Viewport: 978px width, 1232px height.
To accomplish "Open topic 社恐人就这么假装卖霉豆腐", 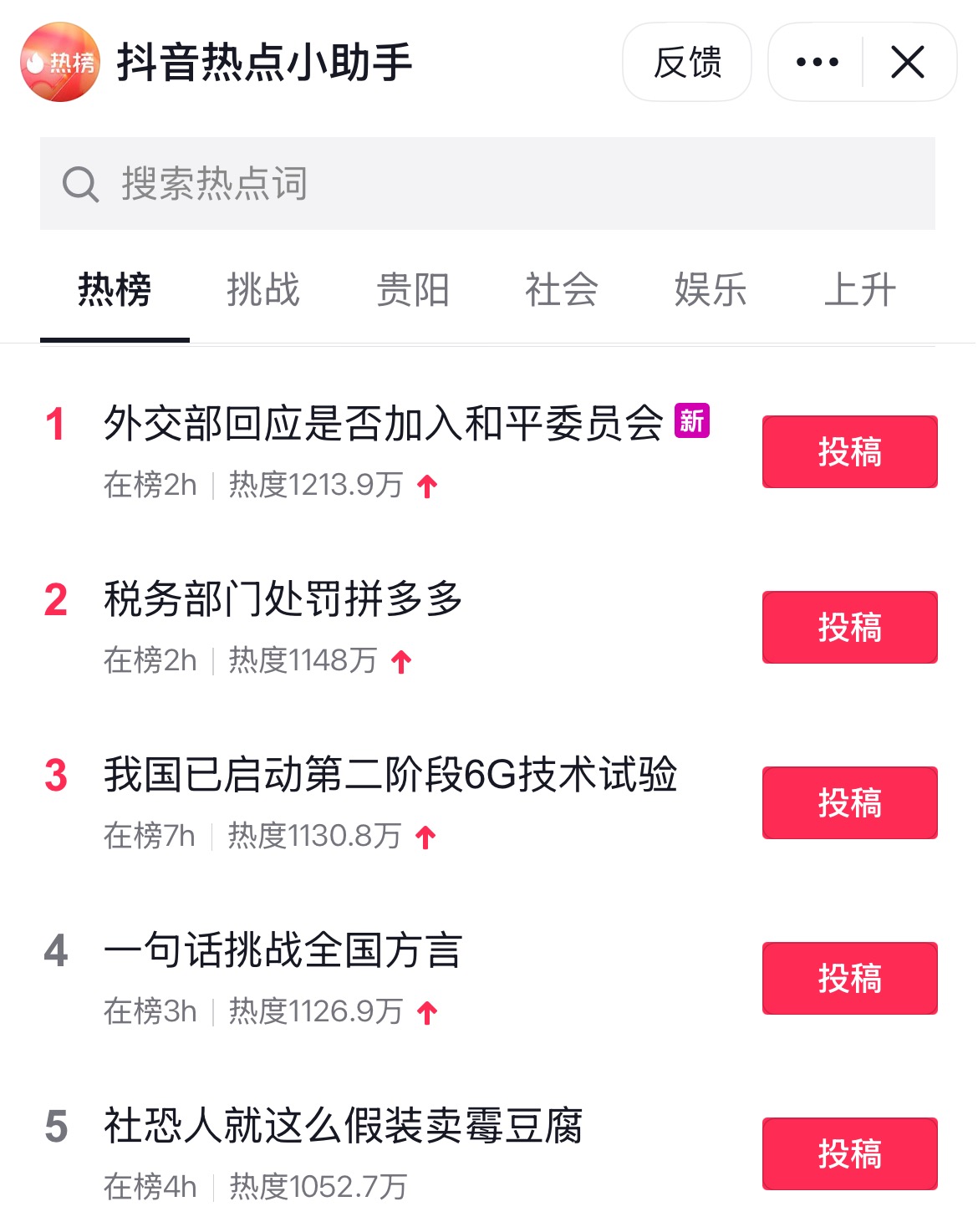I will [x=343, y=1126].
